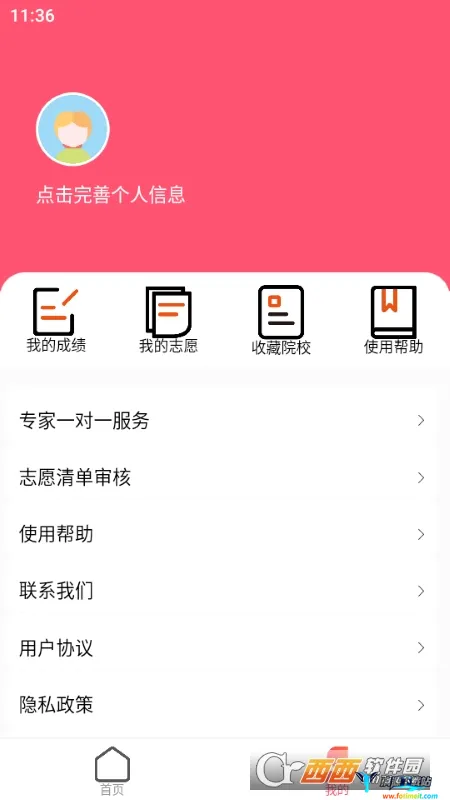Open the 使用帮助 book icon shortcut
The image size is (450, 800).
(393, 320)
